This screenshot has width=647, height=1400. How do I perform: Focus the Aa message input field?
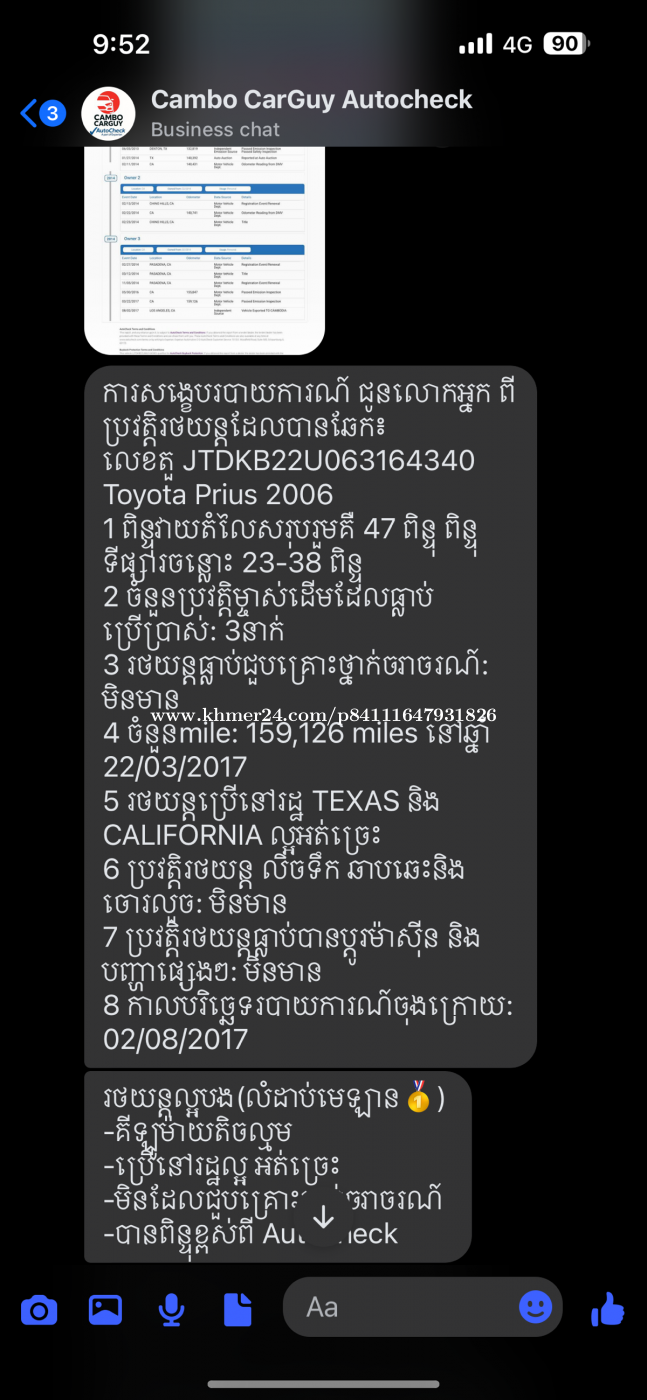(x=400, y=1307)
